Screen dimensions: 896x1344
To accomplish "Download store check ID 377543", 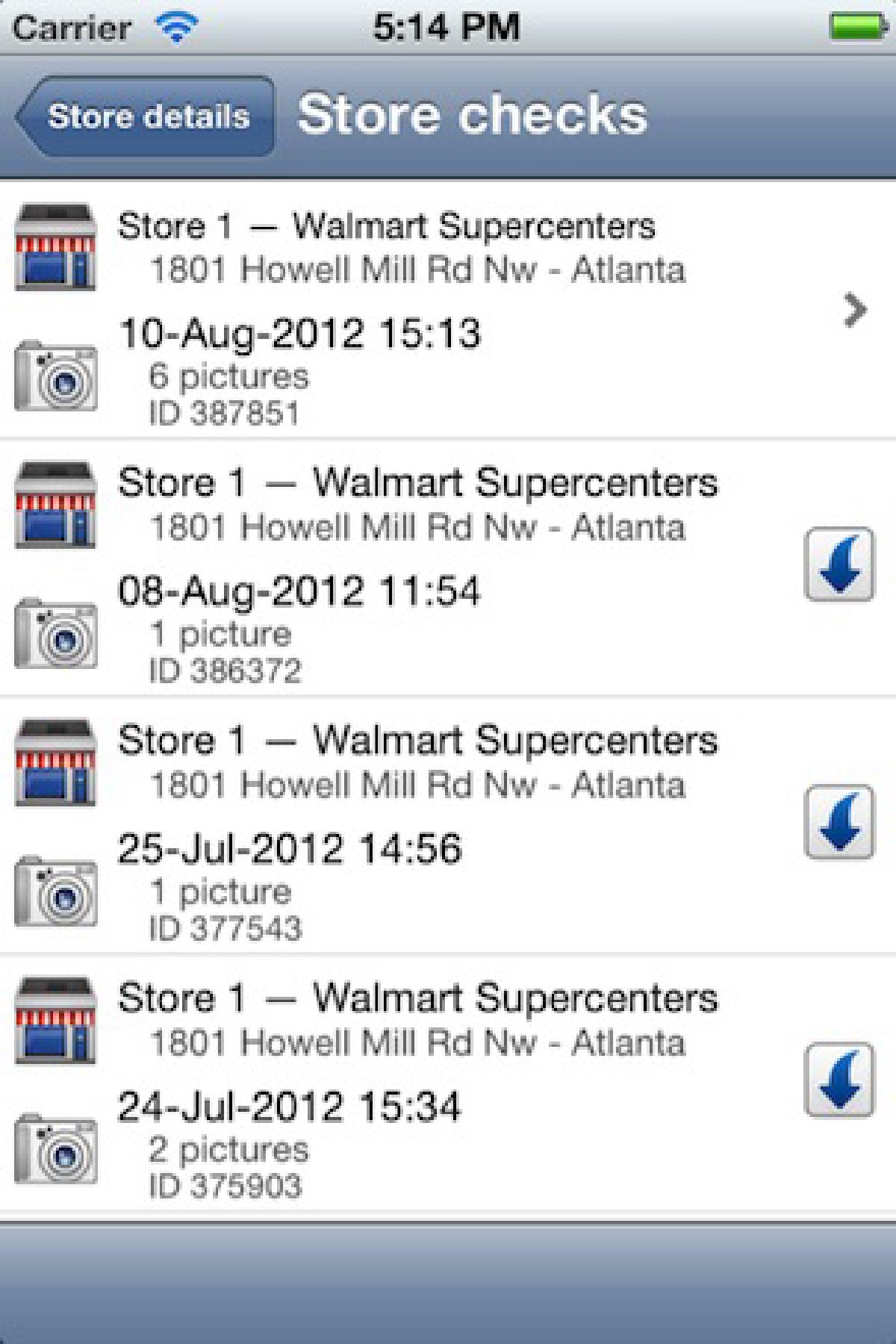I will pyautogui.click(x=839, y=822).
